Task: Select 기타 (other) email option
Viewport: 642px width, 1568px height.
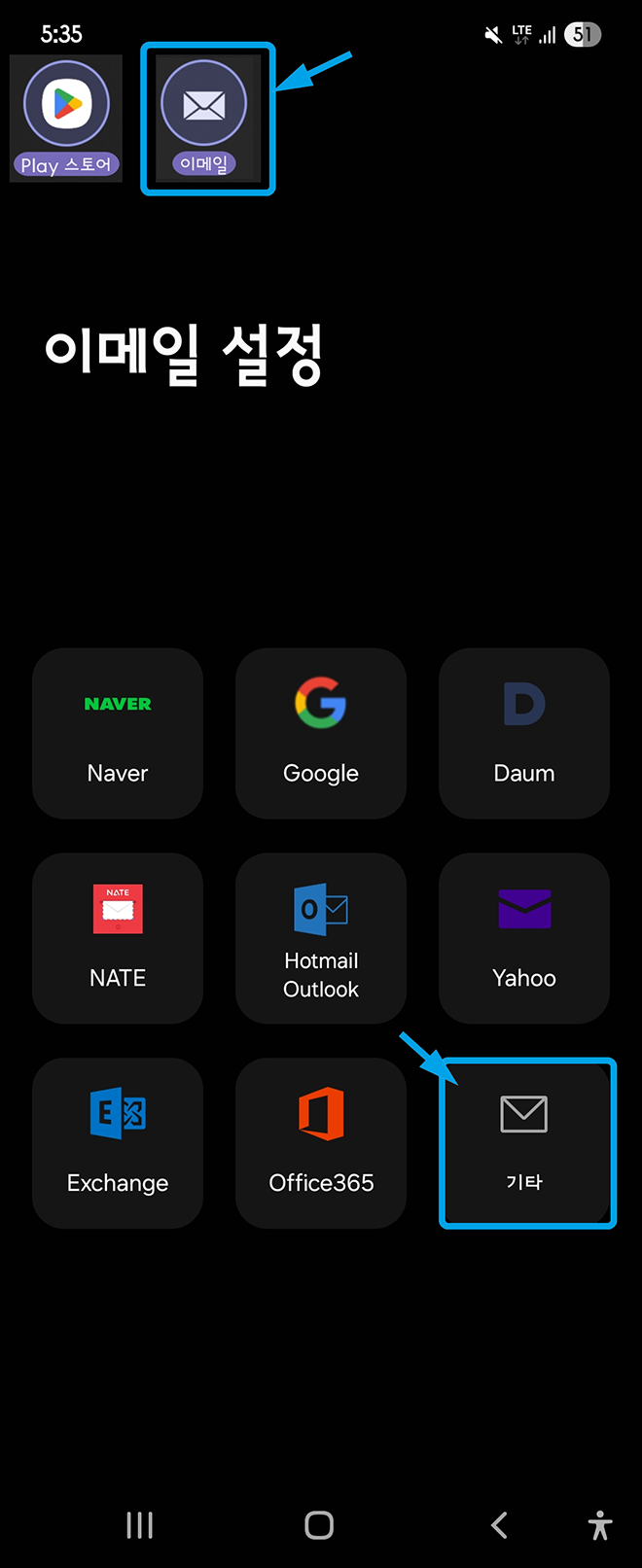Action: coord(526,1143)
